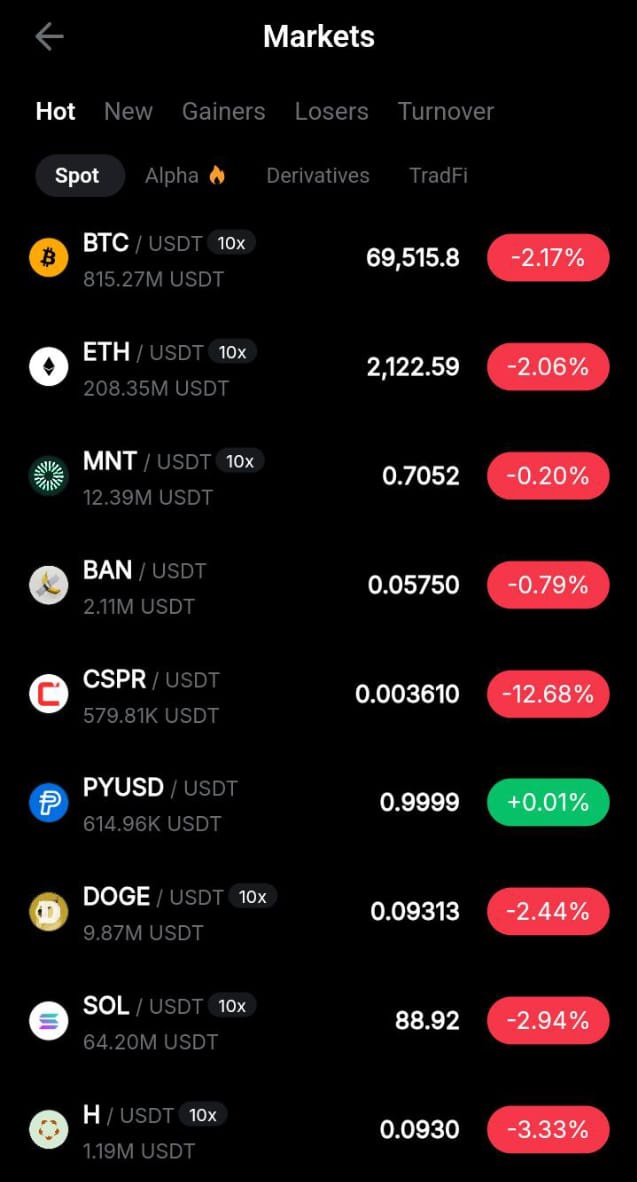Switch to the Alpha market chip
This screenshot has height=1182, width=637.
[185, 176]
